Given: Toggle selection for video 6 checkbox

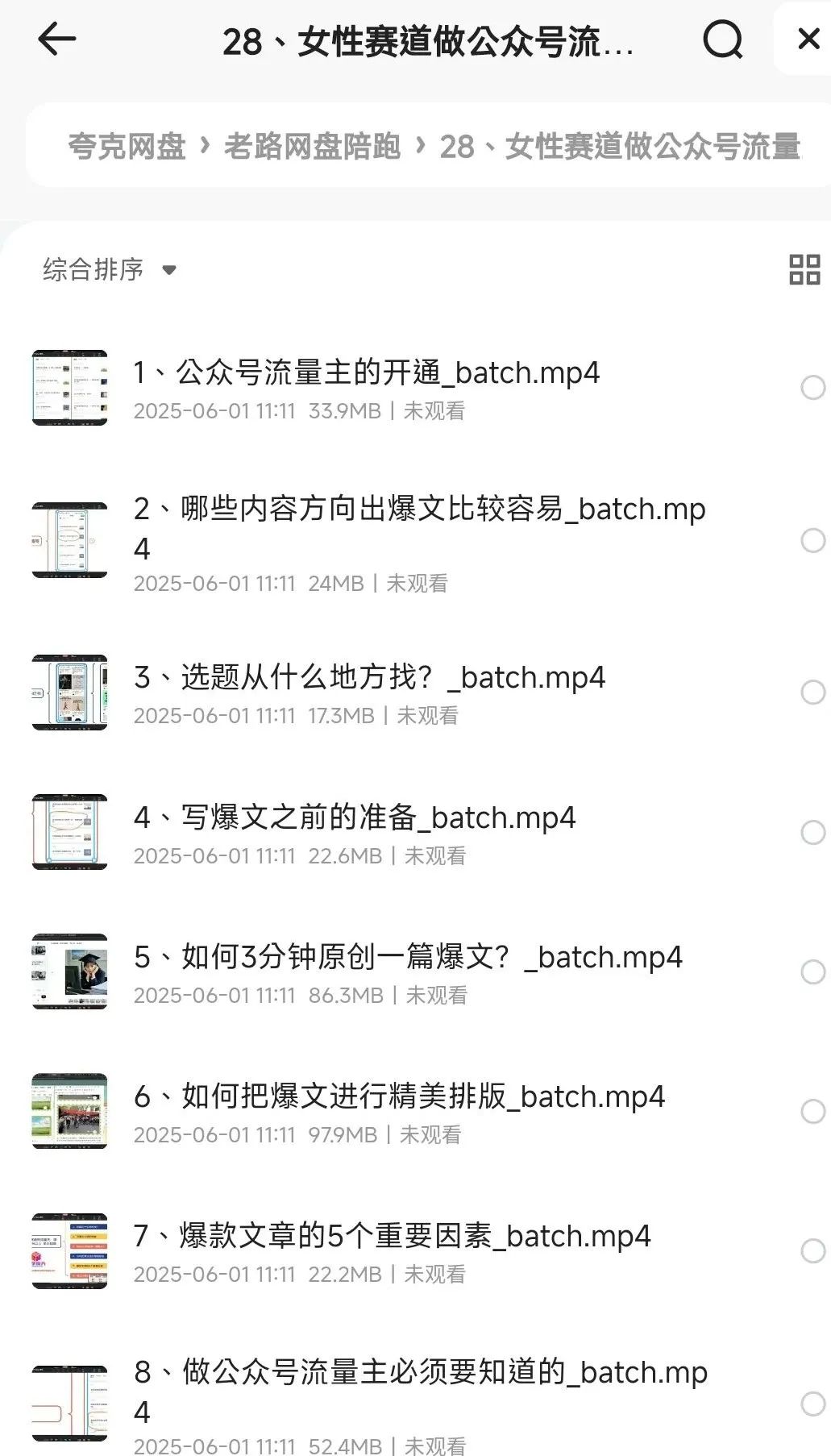Looking at the screenshot, I should 812,1112.
